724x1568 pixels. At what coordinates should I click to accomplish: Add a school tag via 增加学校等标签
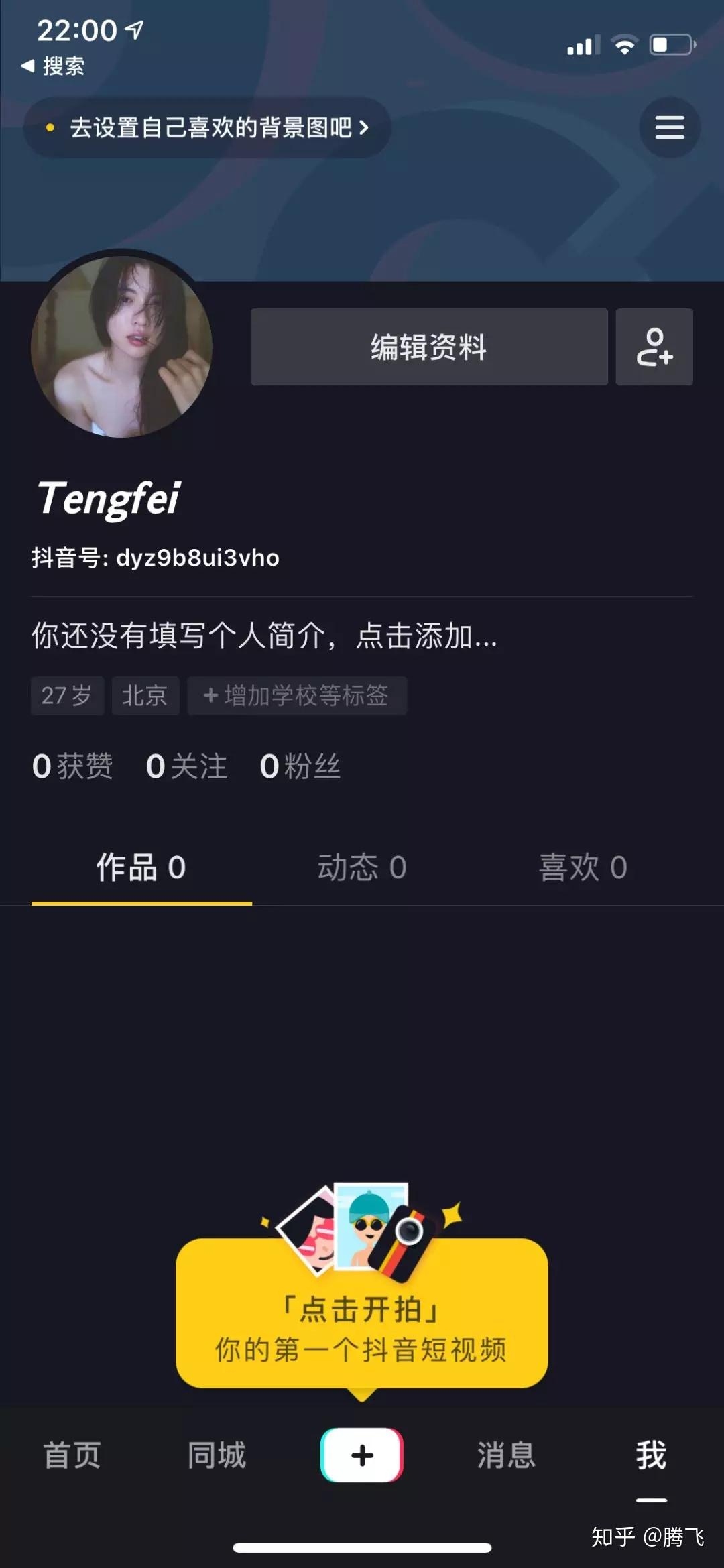point(297,696)
